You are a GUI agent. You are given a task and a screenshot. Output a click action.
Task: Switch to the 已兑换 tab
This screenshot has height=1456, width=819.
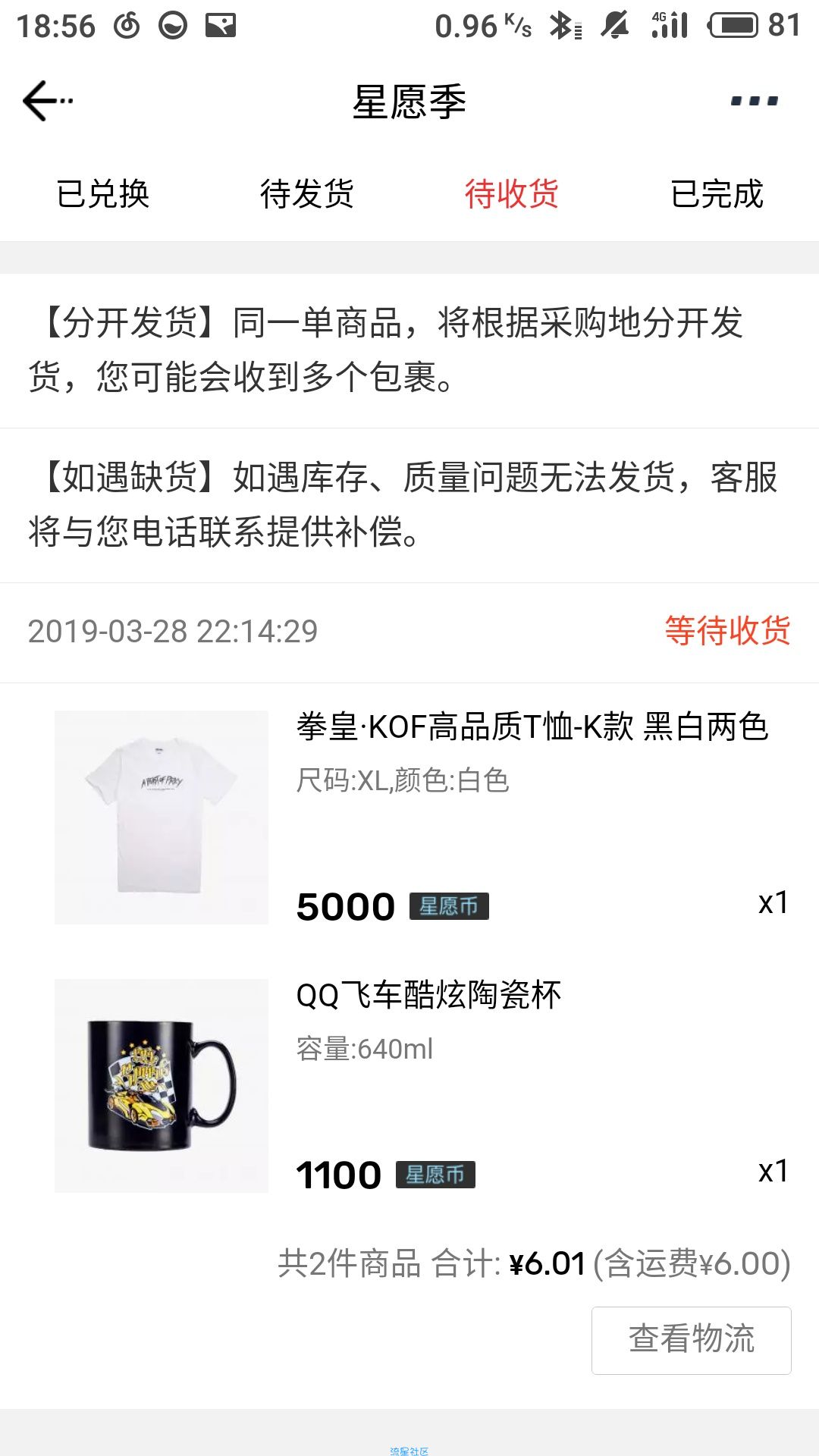(102, 194)
